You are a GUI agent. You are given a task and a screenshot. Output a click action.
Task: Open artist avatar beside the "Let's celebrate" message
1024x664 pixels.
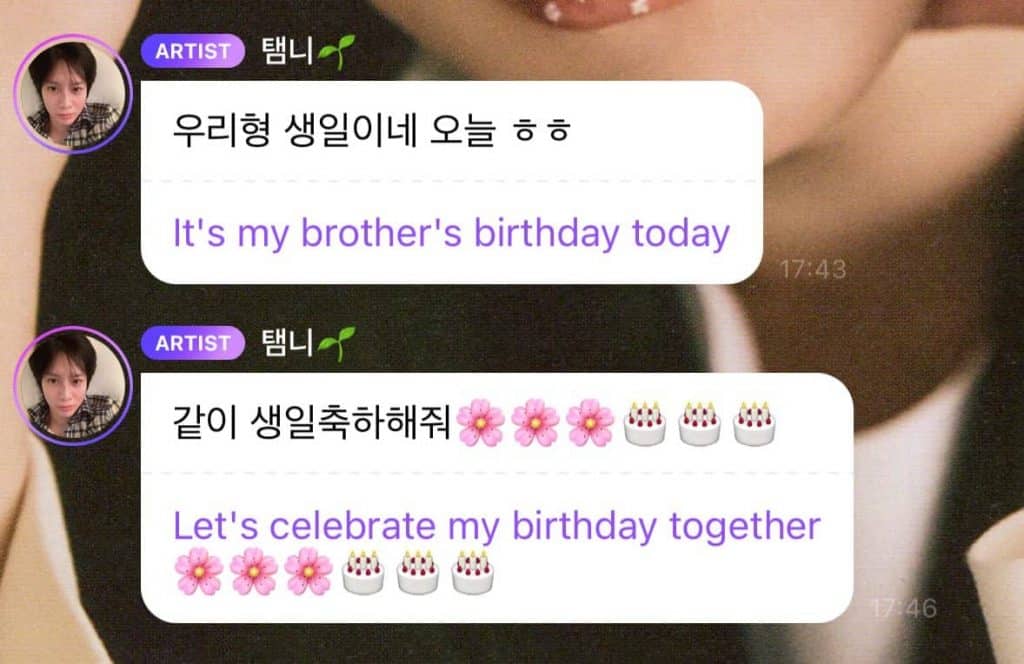click(x=72, y=386)
